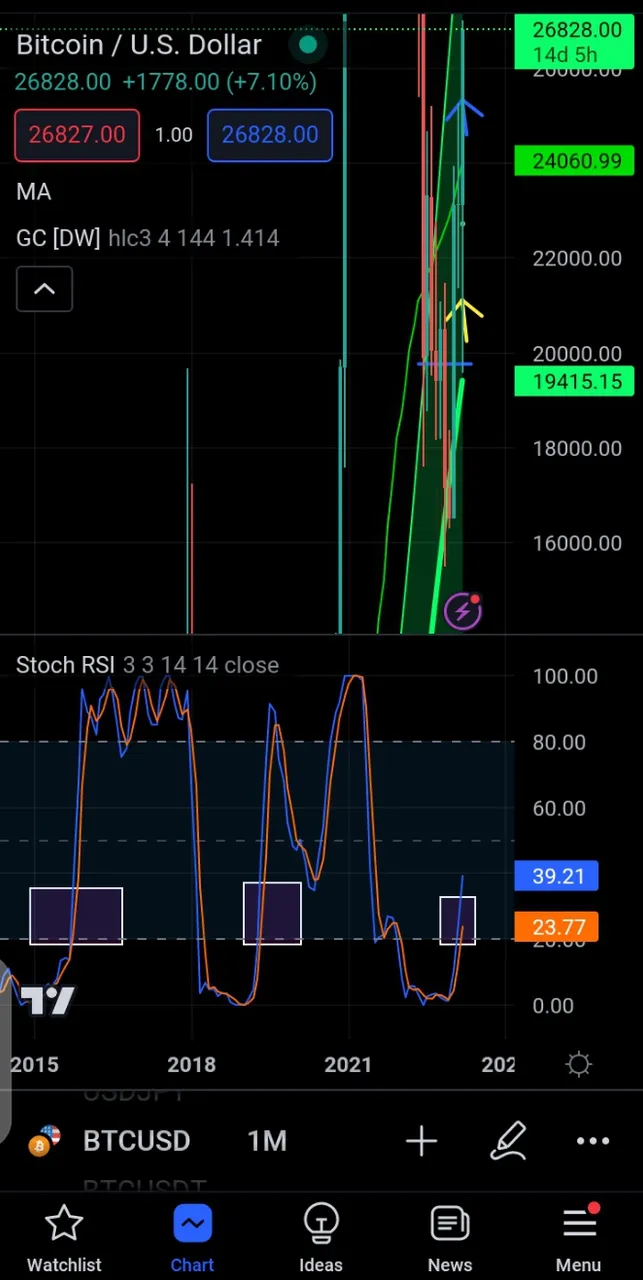Change the 1M timeframe interval

tap(267, 1141)
